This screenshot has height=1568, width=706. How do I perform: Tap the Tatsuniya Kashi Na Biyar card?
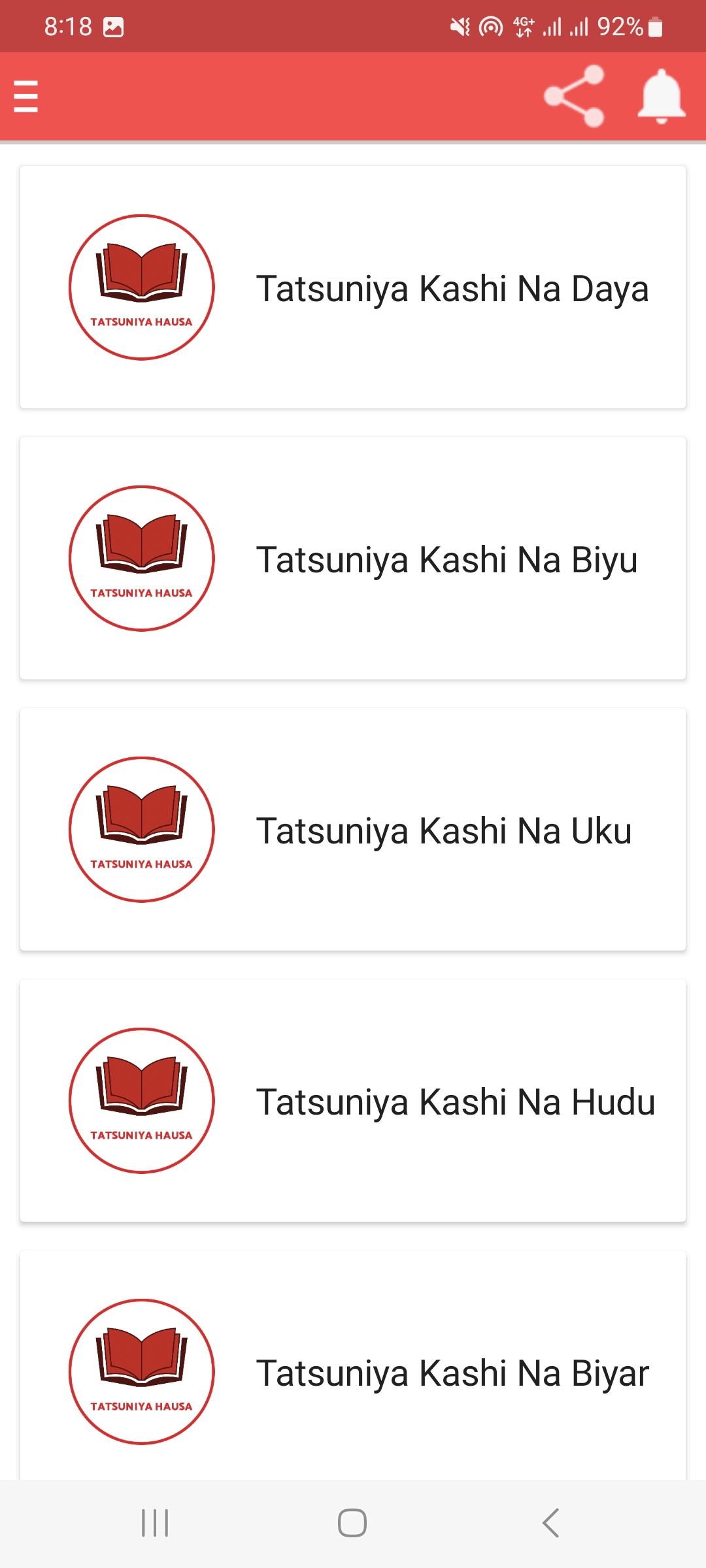coord(353,1365)
